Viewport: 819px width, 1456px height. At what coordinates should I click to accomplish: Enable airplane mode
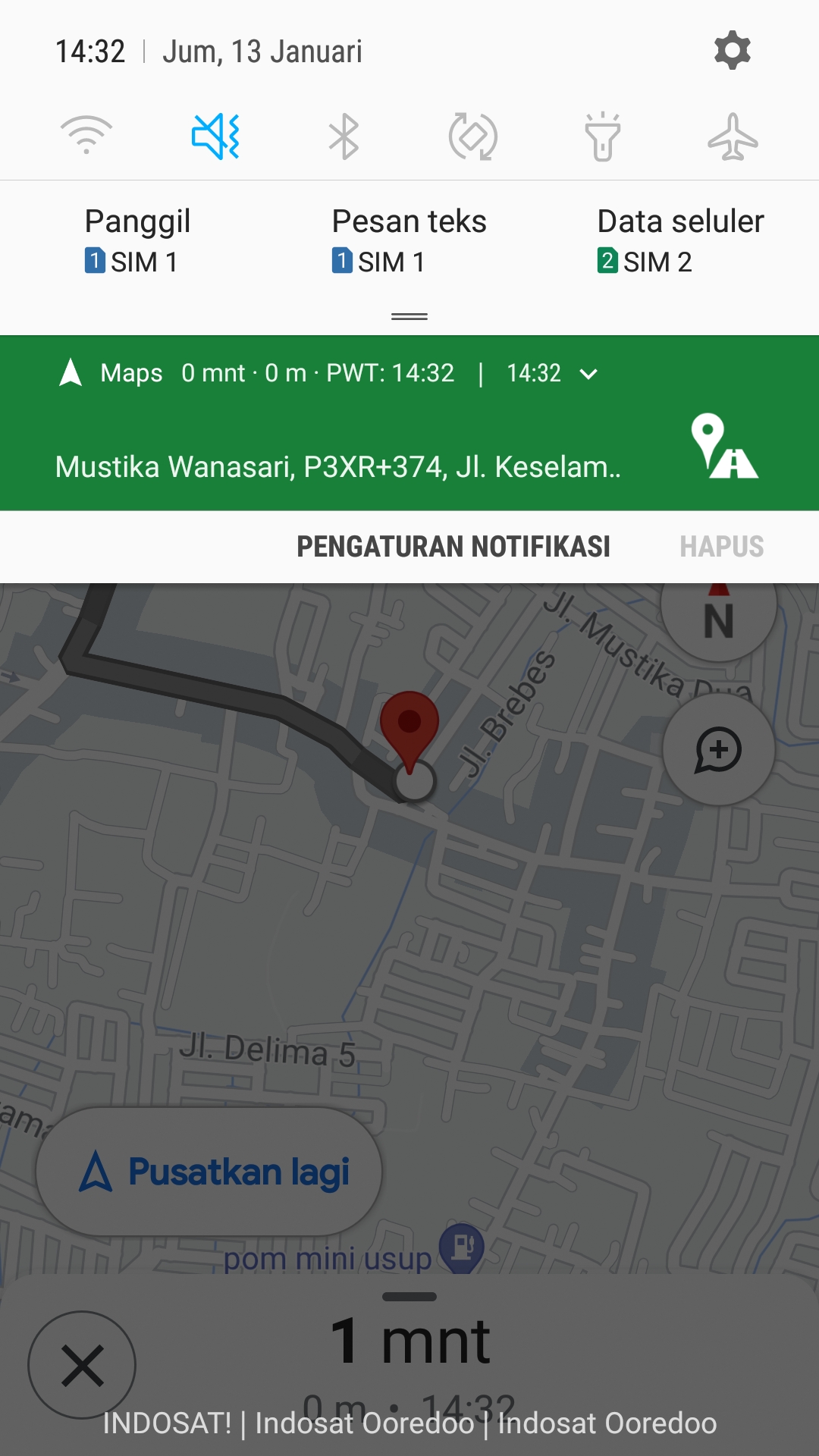click(733, 136)
